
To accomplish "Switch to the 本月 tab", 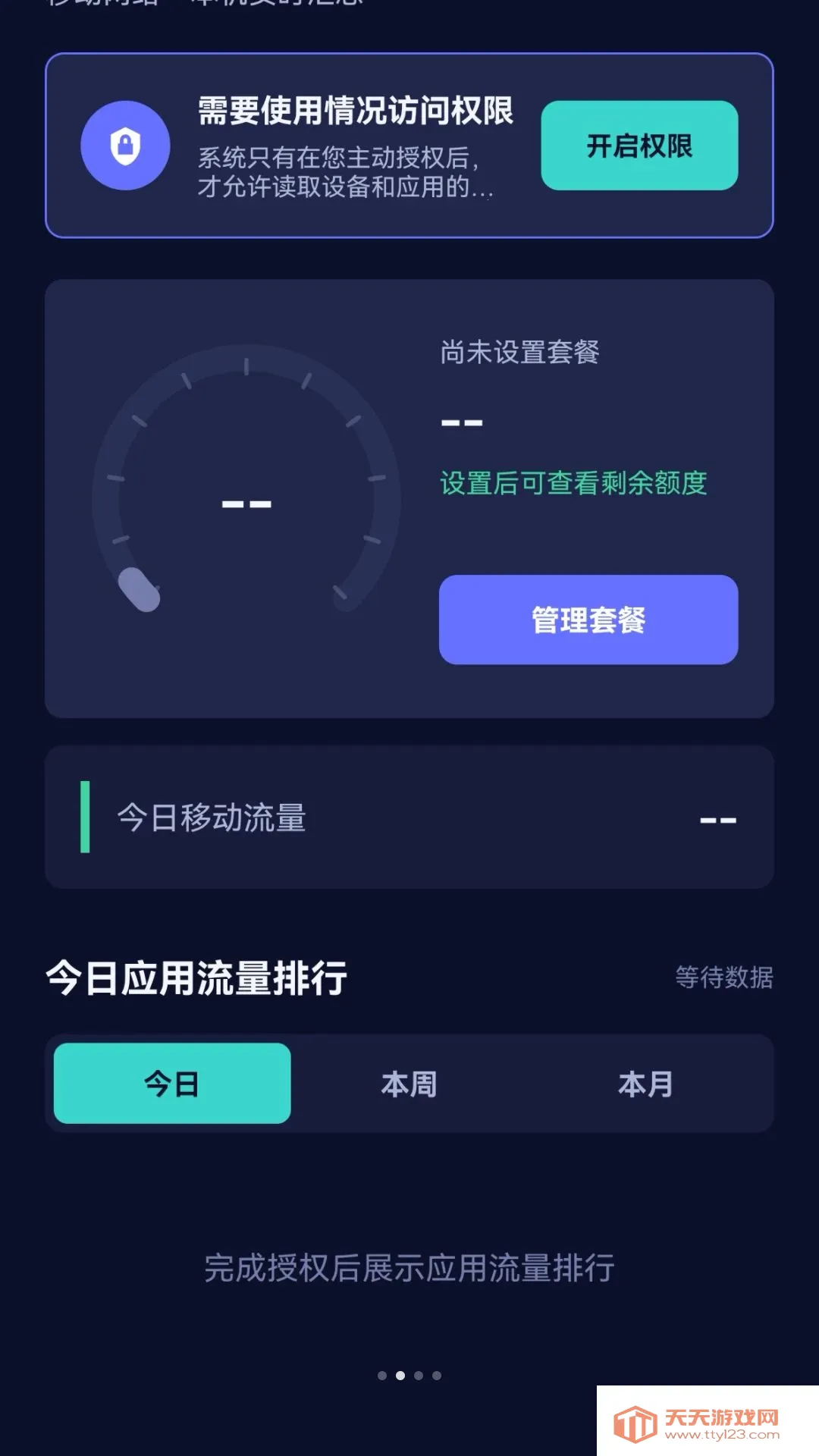I will [646, 1083].
